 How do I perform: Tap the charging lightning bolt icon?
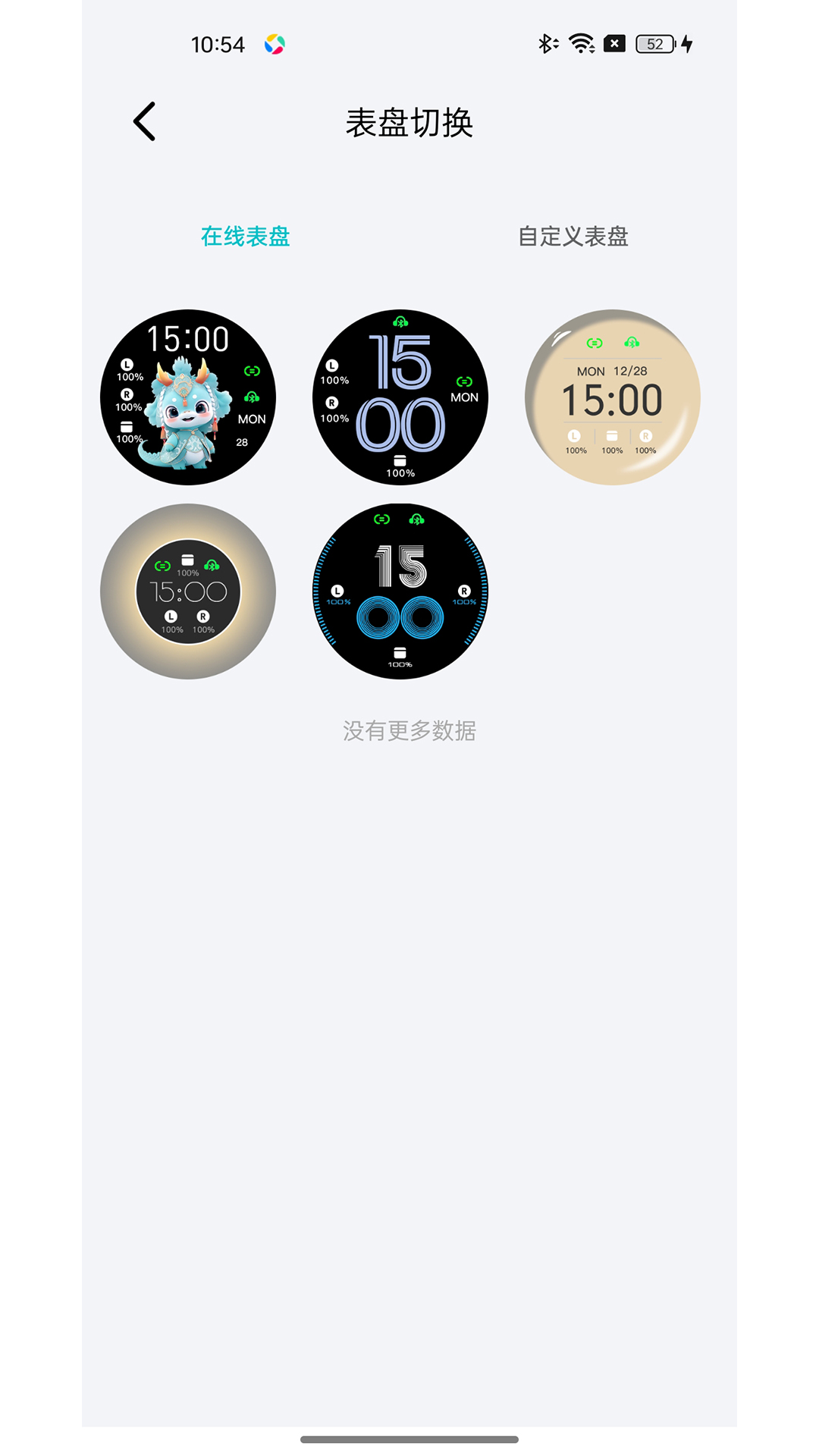point(686,43)
